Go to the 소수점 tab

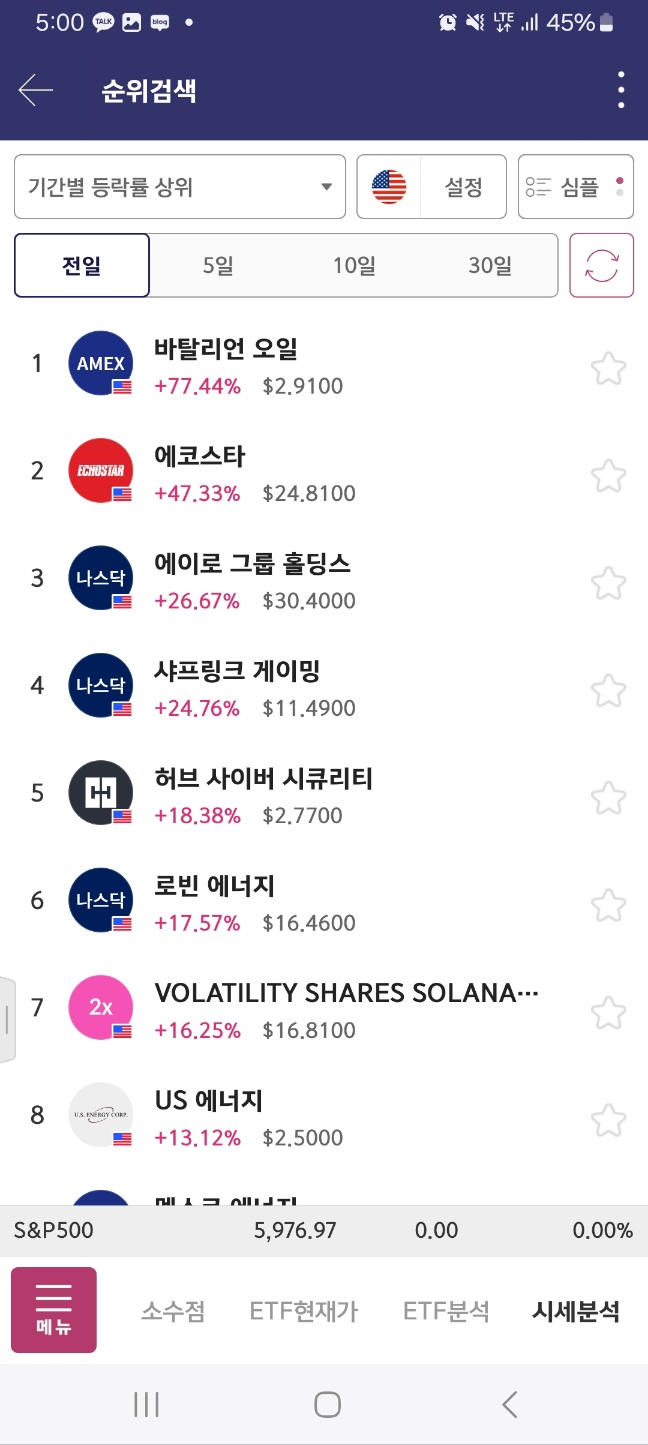[x=173, y=1311]
